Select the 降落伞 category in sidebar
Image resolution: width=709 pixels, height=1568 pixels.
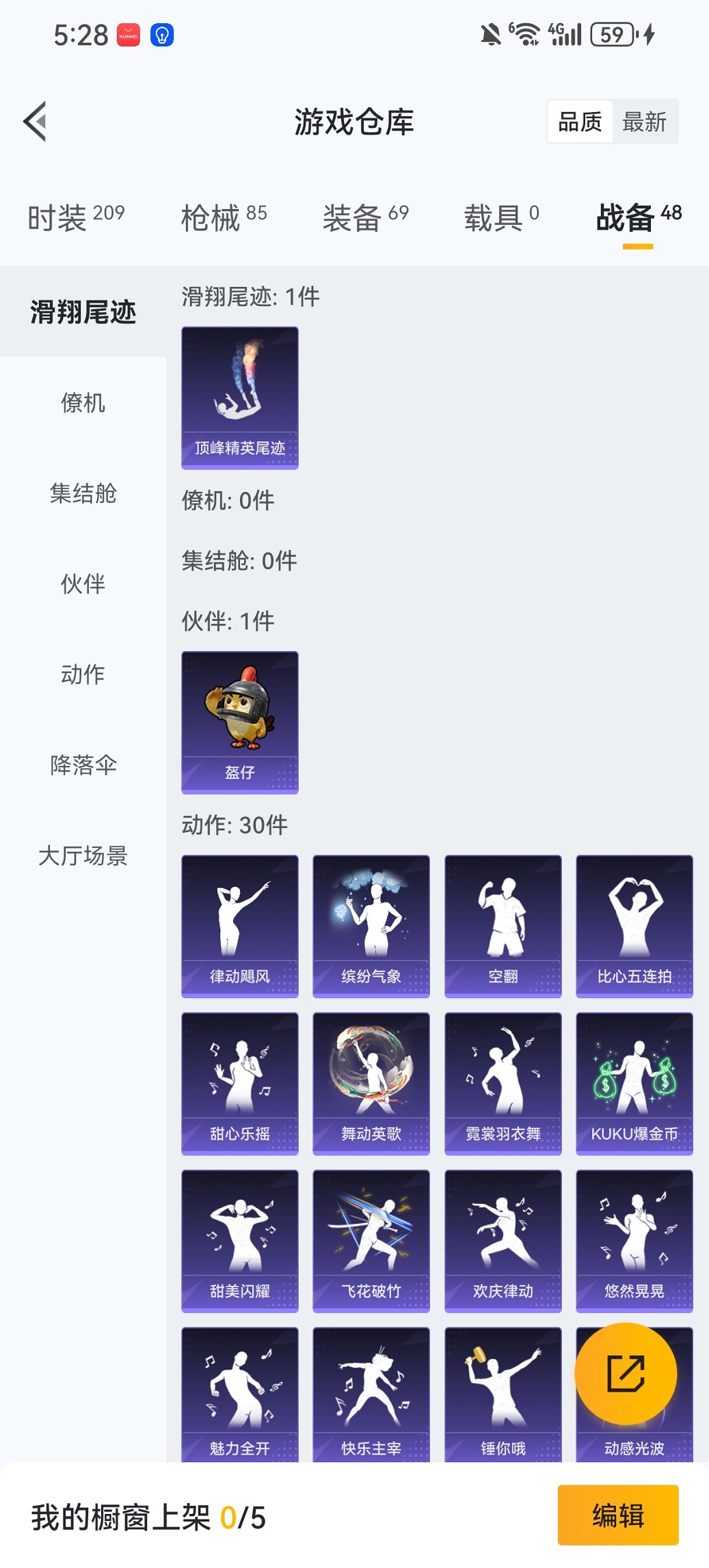point(82,766)
